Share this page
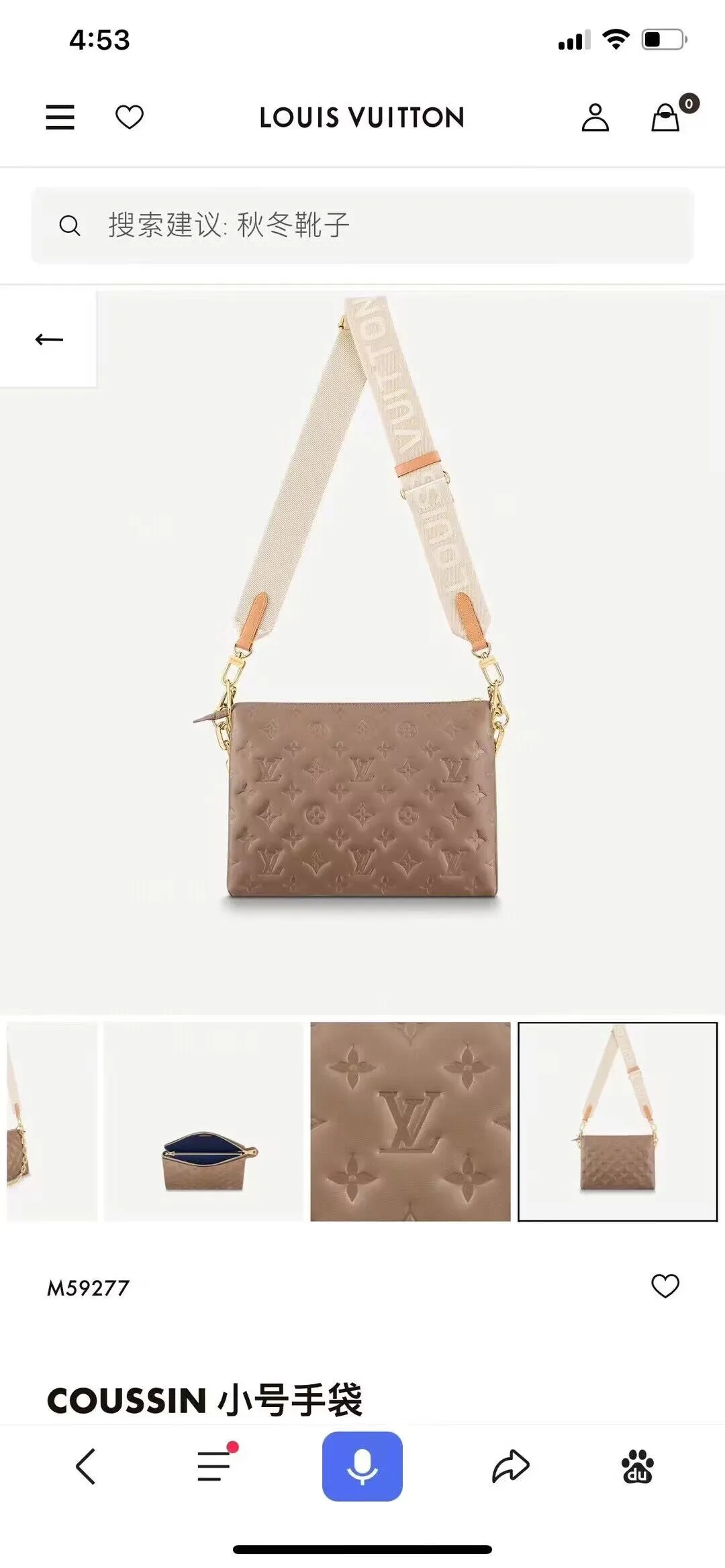Screen dimensions: 725x1568 click(x=510, y=1466)
